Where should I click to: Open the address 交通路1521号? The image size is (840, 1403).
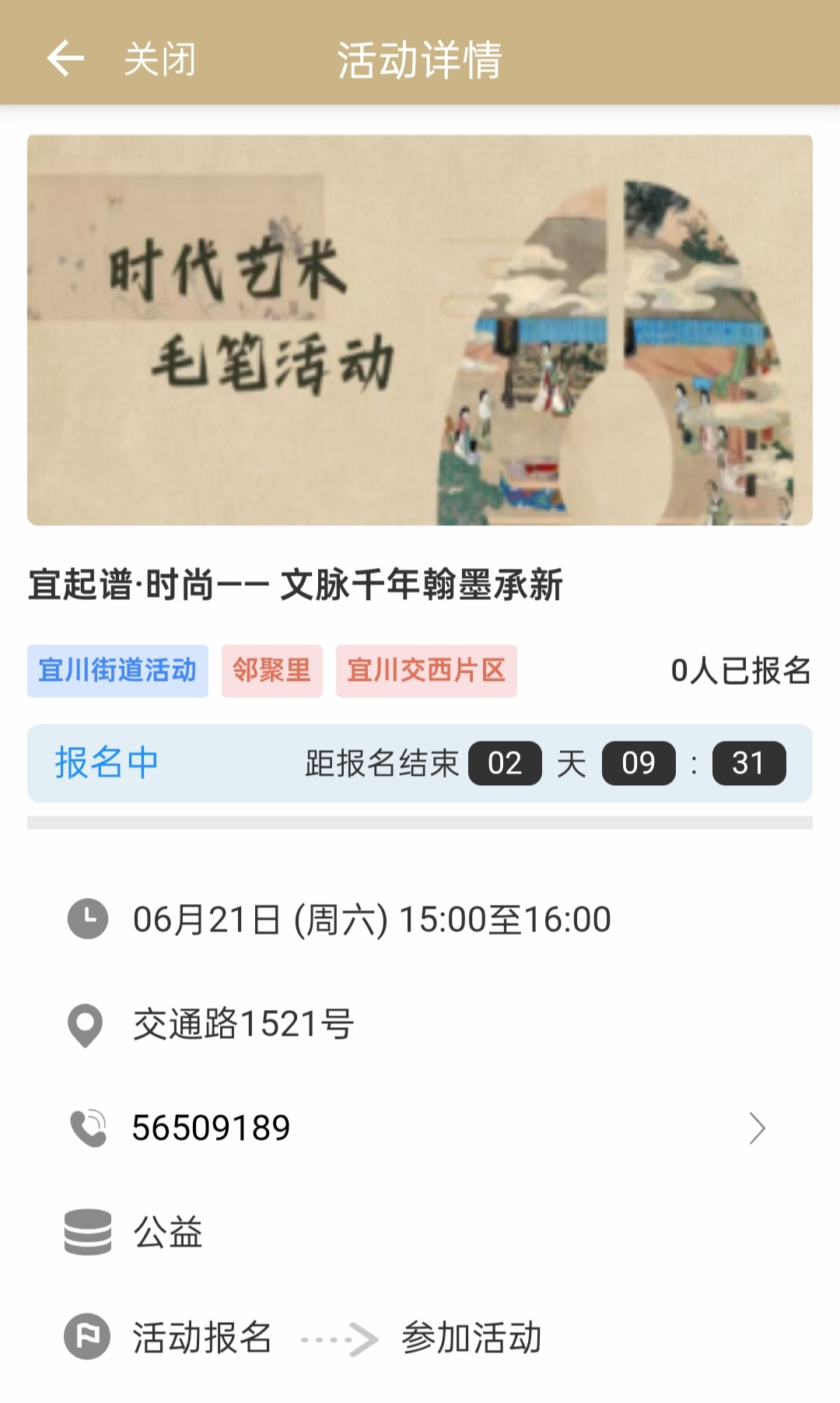coord(243,1024)
